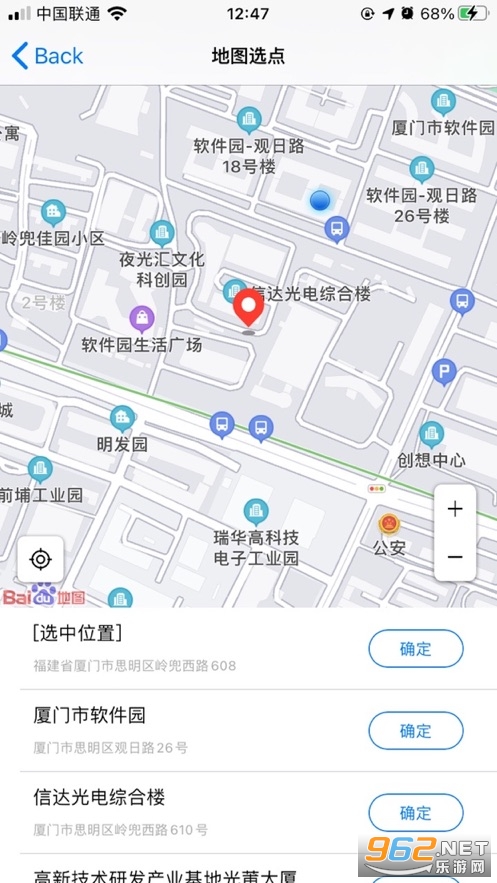Image resolution: width=497 pixels, height=883 pixels.
Task: Confirm 信达光电综合楼 as the location
Action: click(x=416, y=813)
